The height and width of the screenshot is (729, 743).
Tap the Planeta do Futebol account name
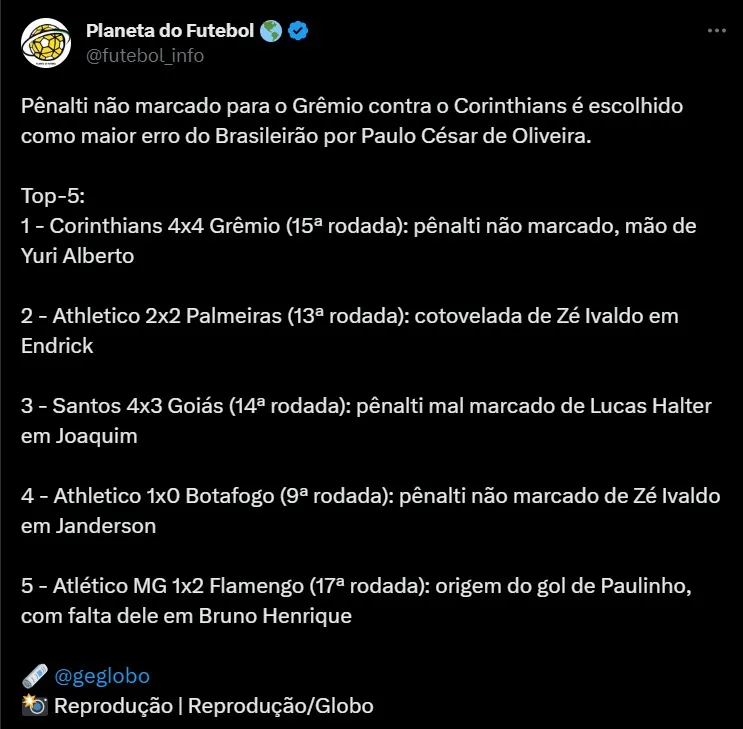(169, 31)
